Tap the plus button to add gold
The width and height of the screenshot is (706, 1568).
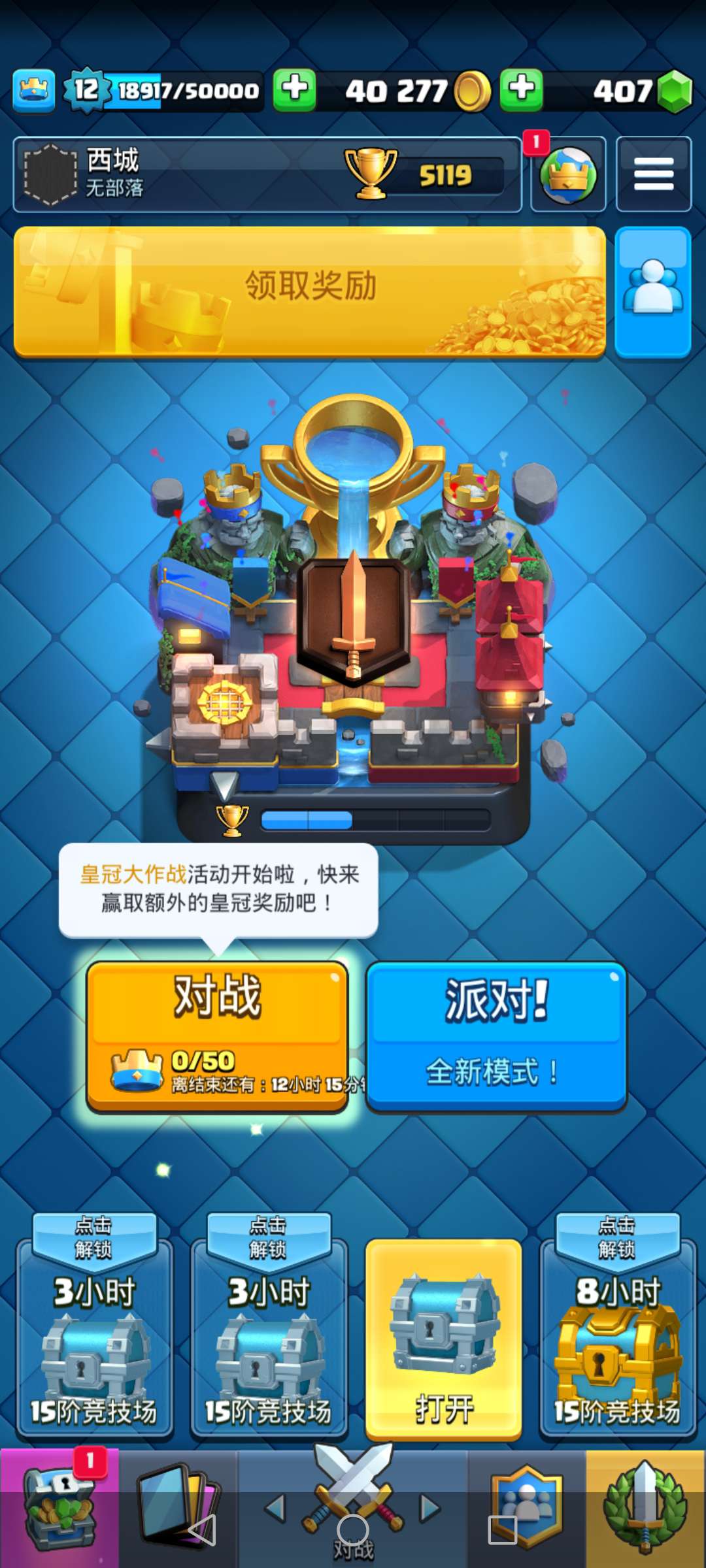tap(294, 90)
